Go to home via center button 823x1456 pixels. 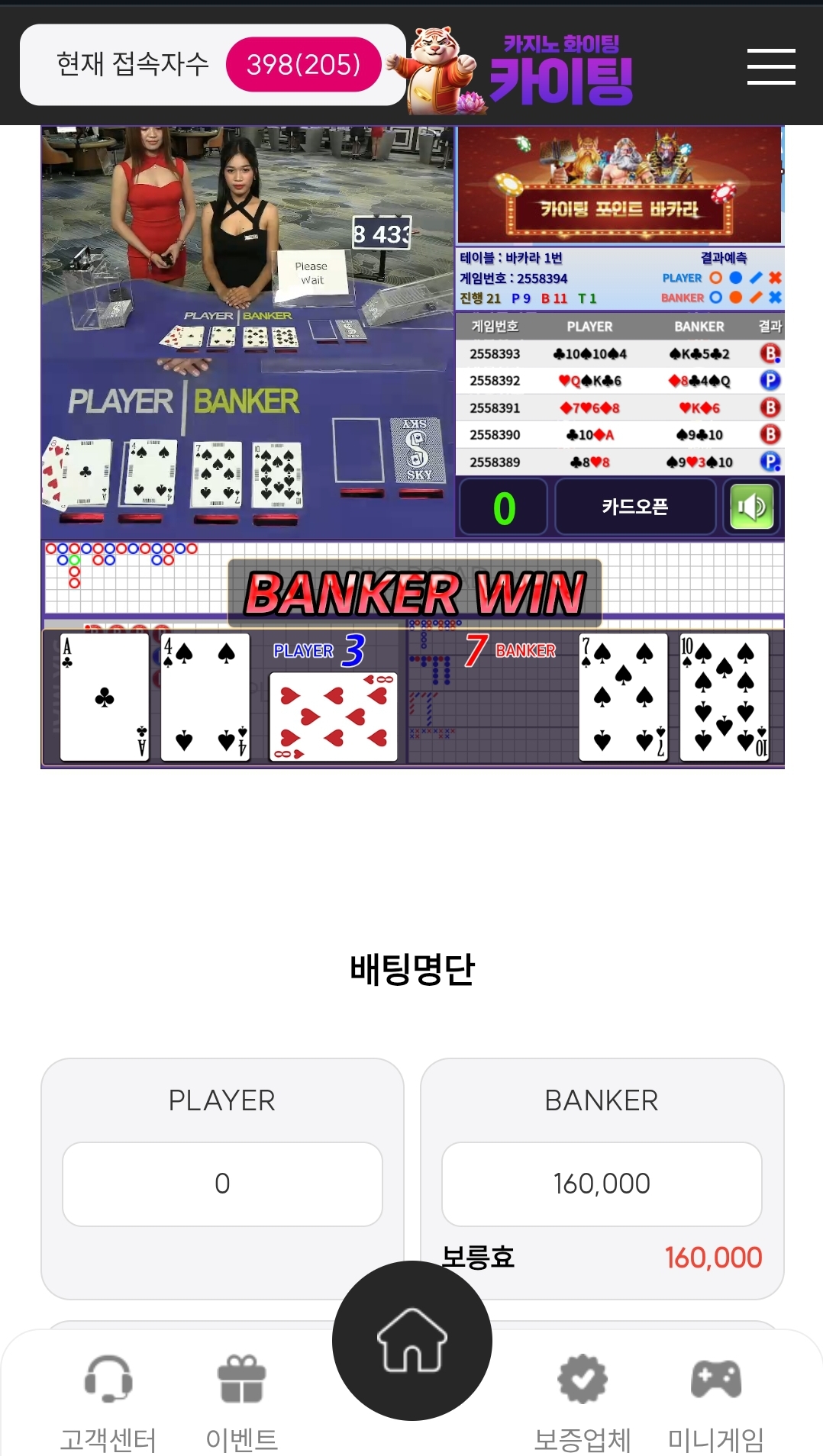coord(412,1340)
